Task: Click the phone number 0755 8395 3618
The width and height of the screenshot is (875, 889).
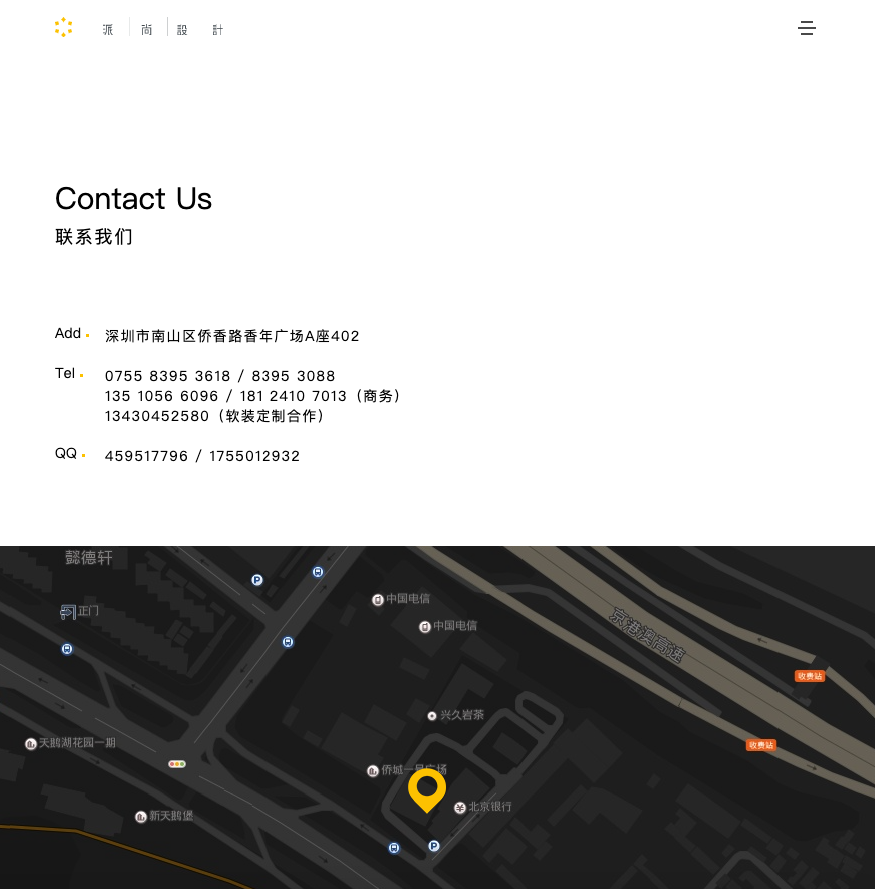Action: pyautogui.click(x=167, y=376)
